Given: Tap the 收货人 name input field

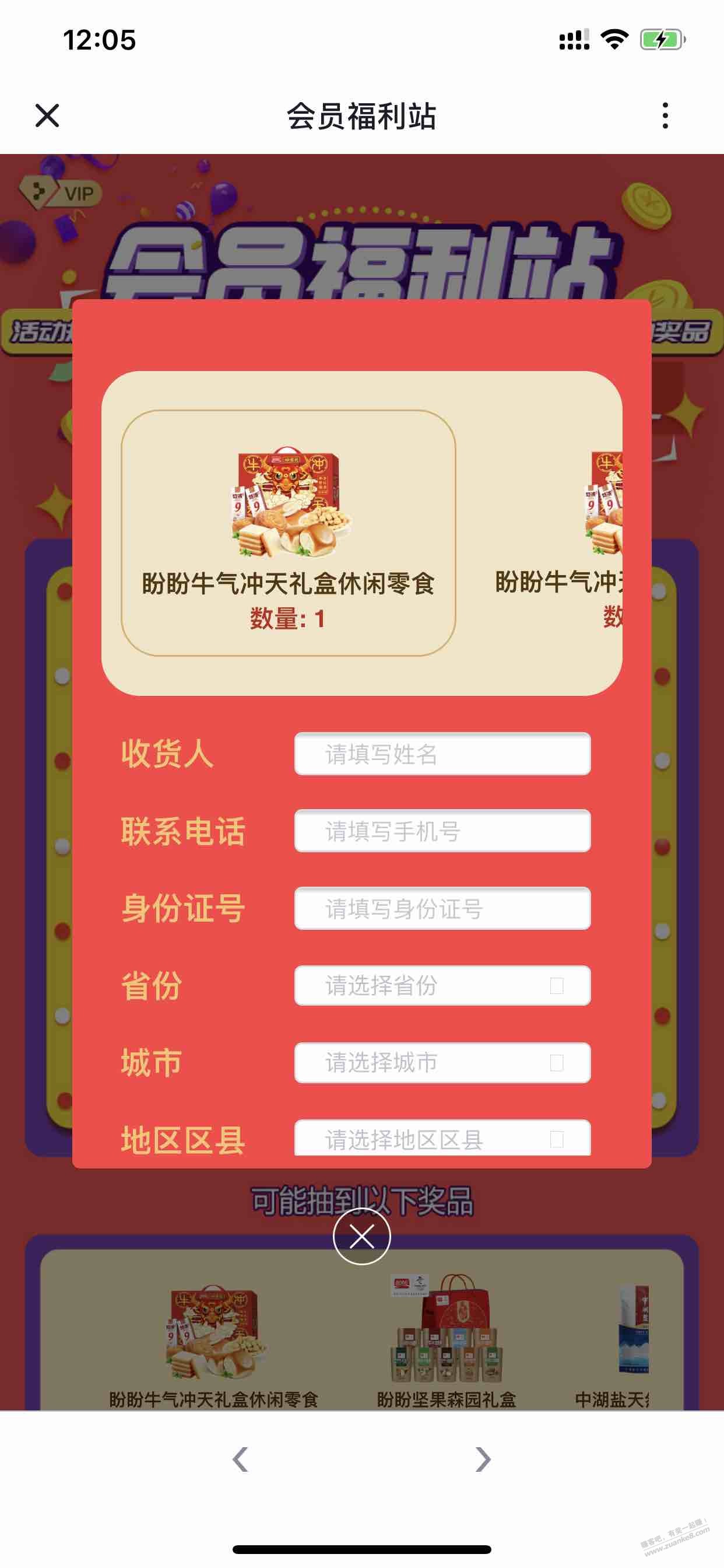Looking at the screenshot, I should pos(442,754).
